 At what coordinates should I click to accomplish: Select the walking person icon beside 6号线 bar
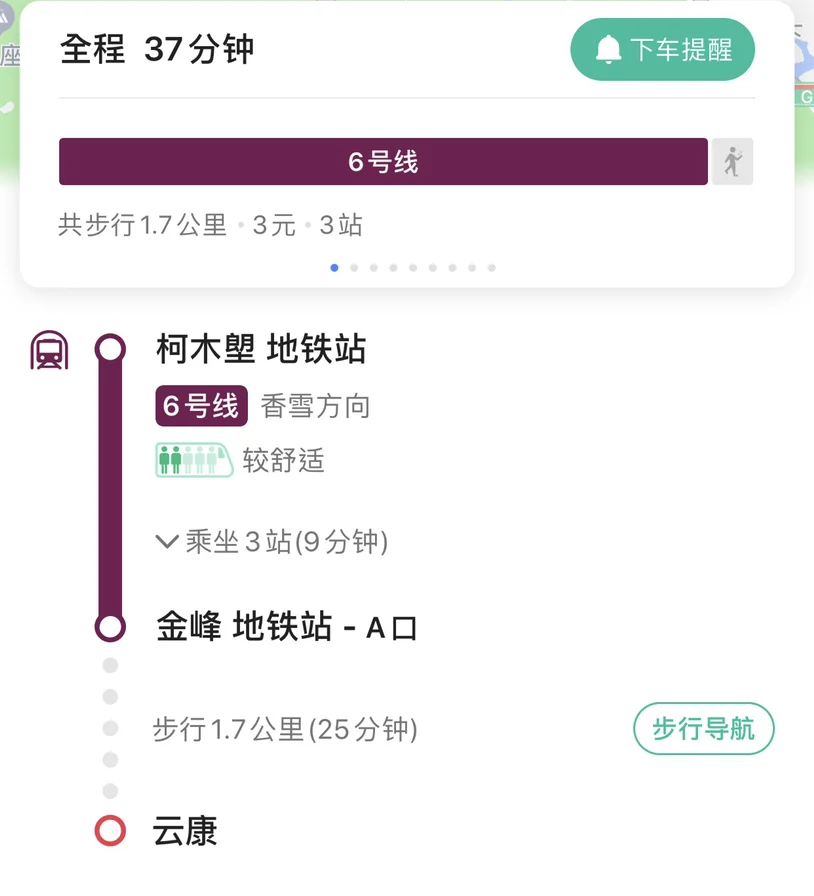(x=733, y=161)
